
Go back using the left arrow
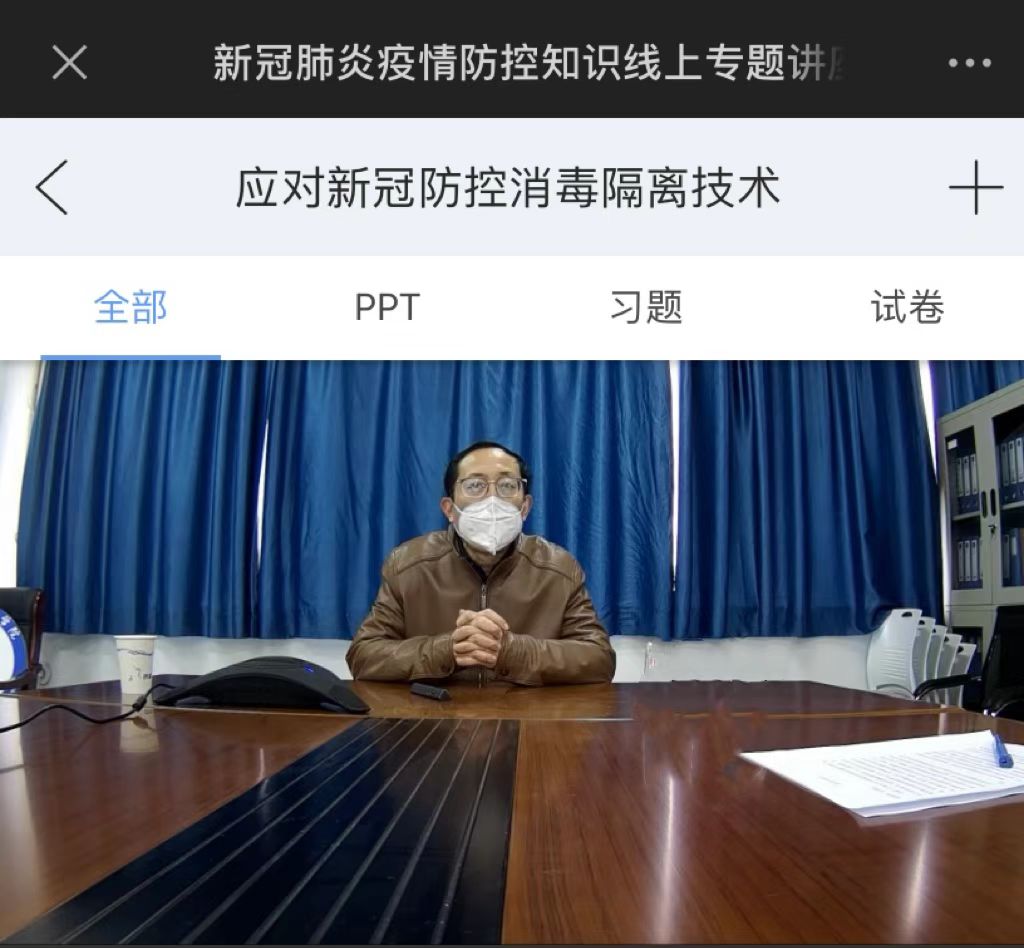click(x=52, y=187)
